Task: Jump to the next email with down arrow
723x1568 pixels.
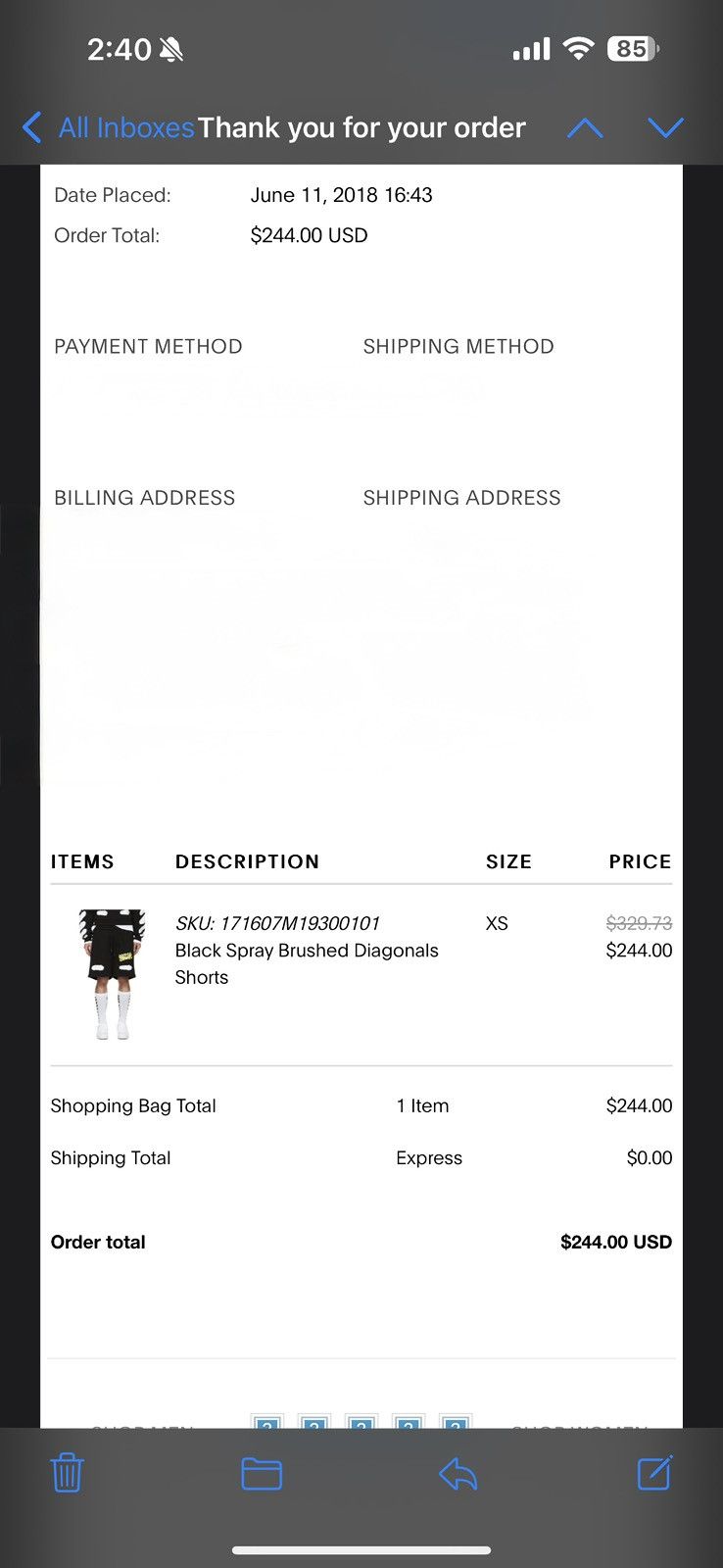Action: (665, 127)
